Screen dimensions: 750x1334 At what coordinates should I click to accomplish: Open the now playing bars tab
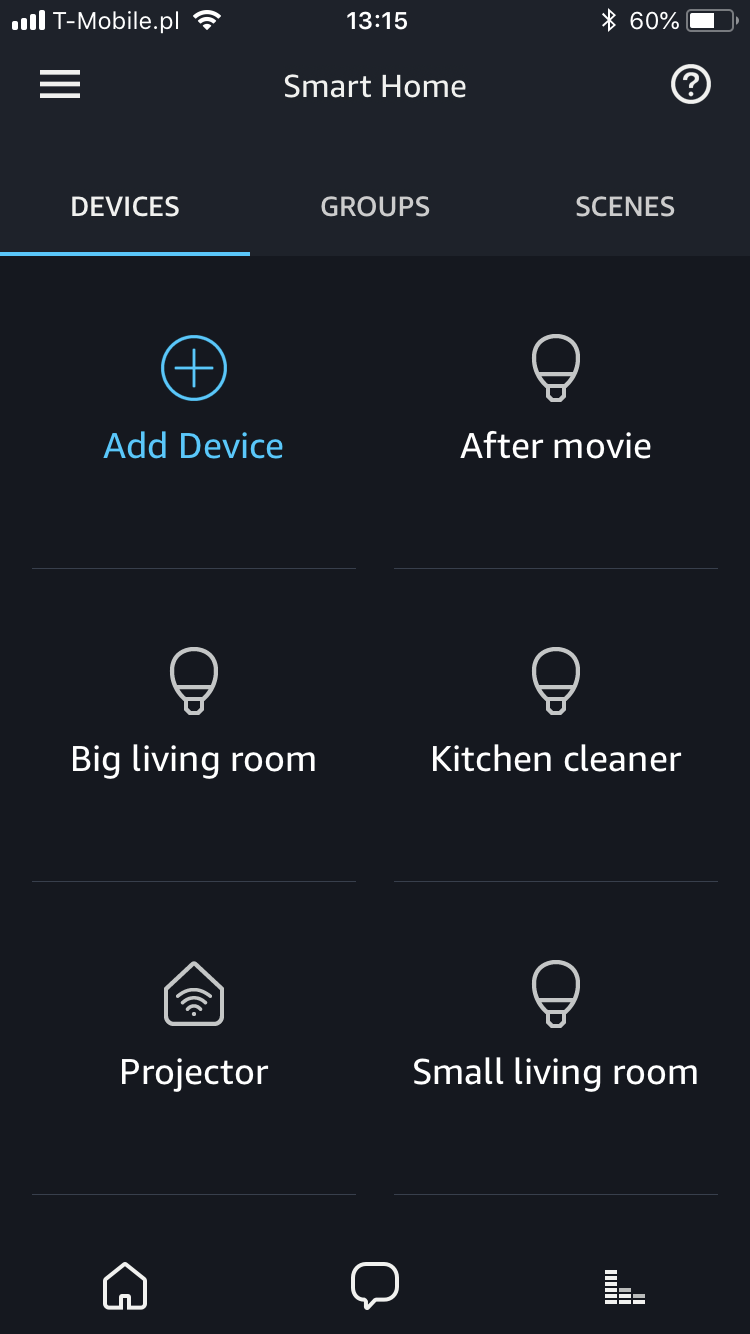click(x=625, y=1286)
